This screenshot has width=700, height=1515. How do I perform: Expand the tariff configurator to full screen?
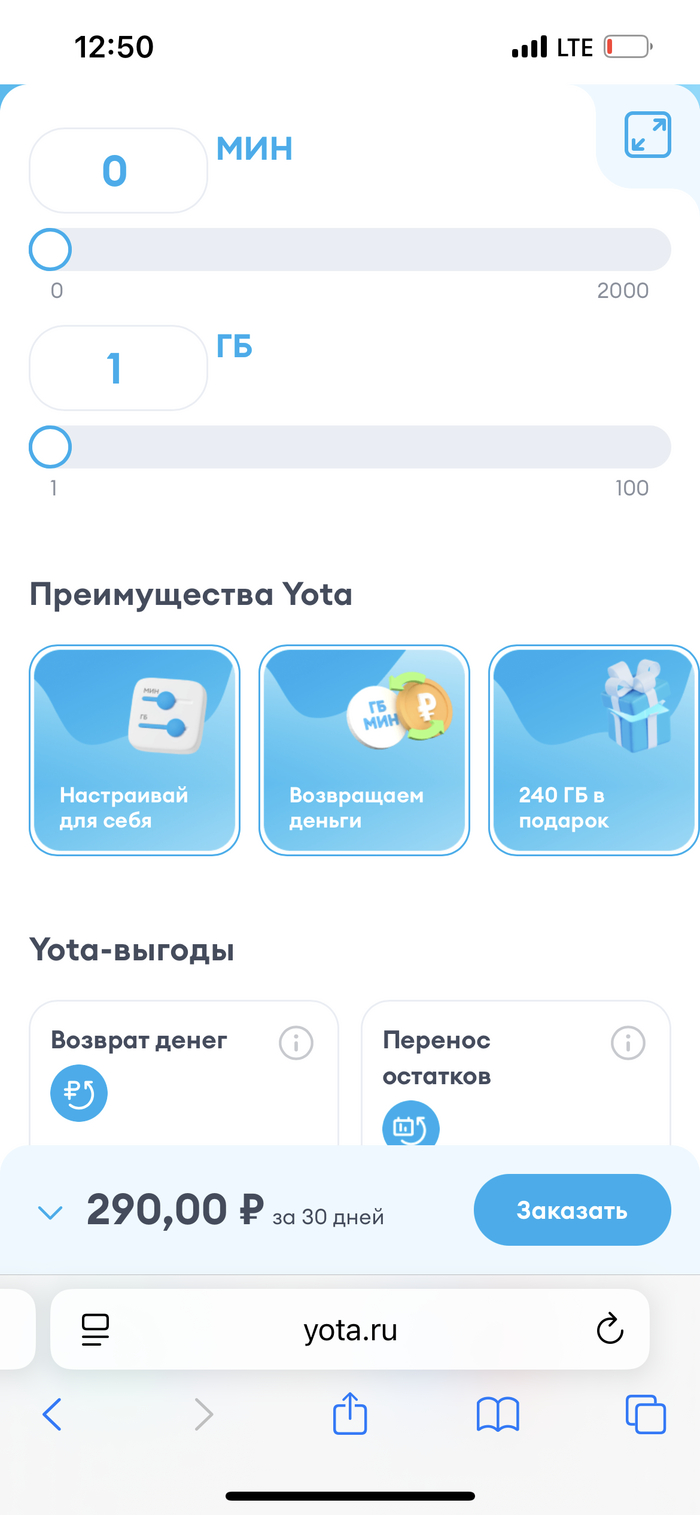coord(648,135)
